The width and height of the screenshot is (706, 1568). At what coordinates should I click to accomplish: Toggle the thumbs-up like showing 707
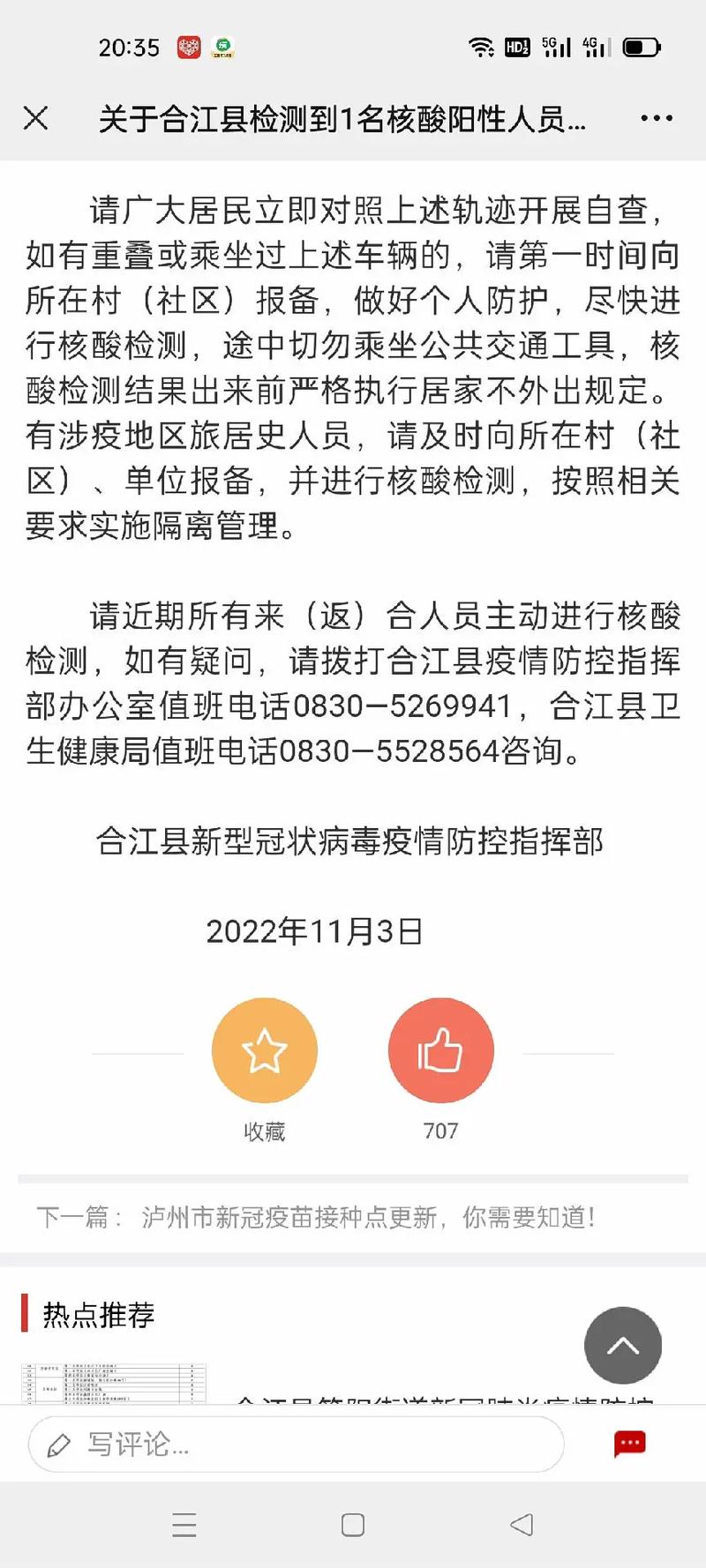pos(441,1051)
